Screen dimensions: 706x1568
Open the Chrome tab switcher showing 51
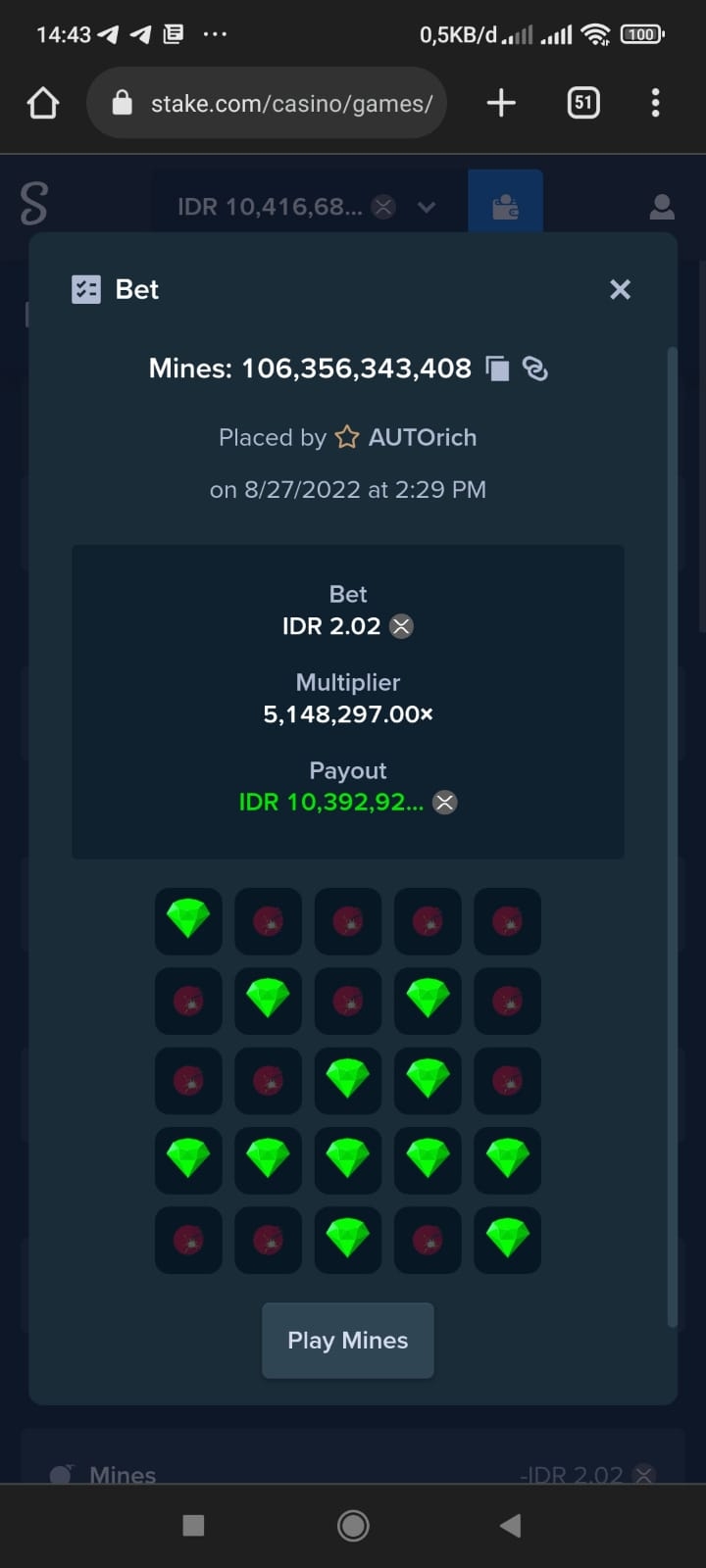pyautogui.click(x=582, y=102)
